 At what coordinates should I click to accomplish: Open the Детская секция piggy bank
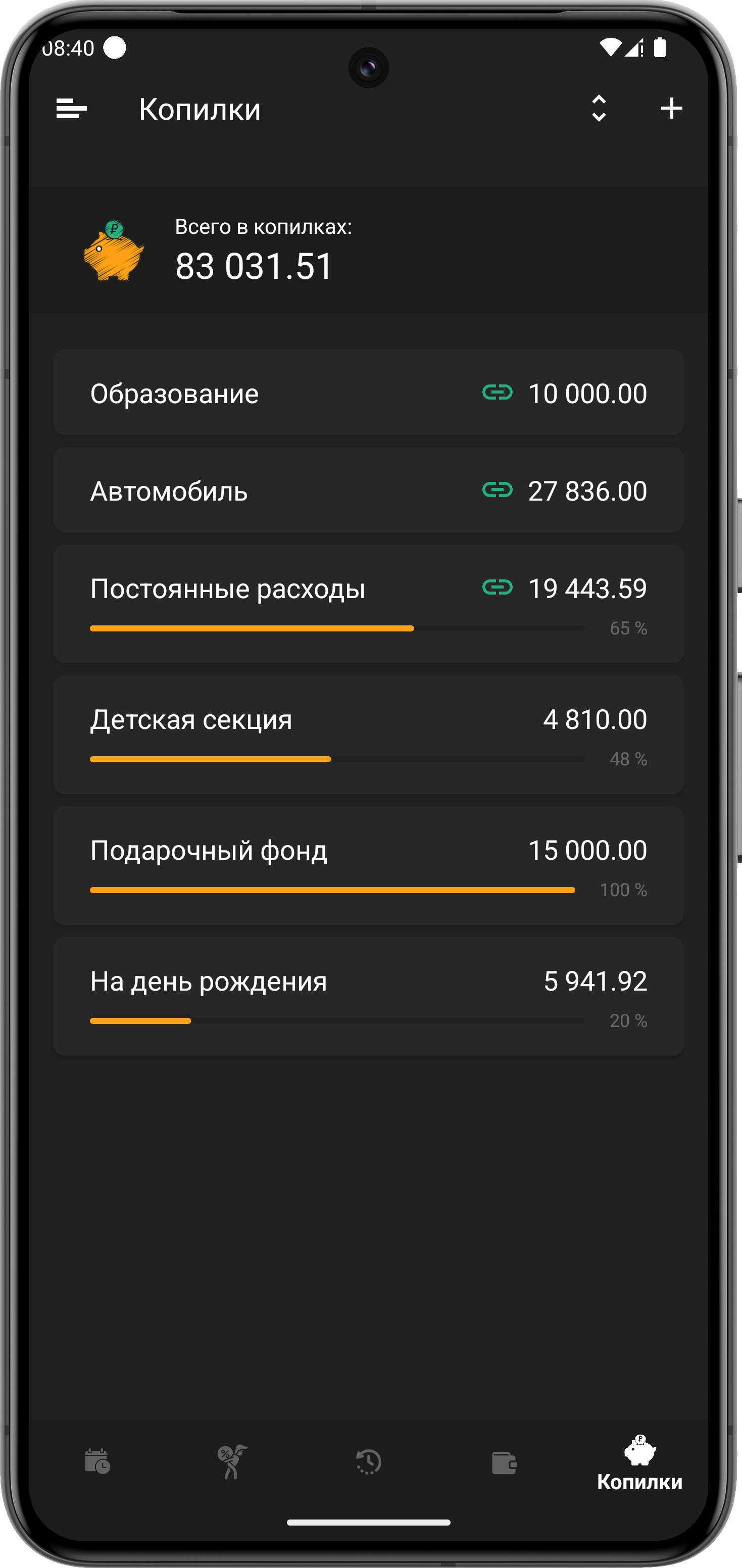[x=368, y=734]
